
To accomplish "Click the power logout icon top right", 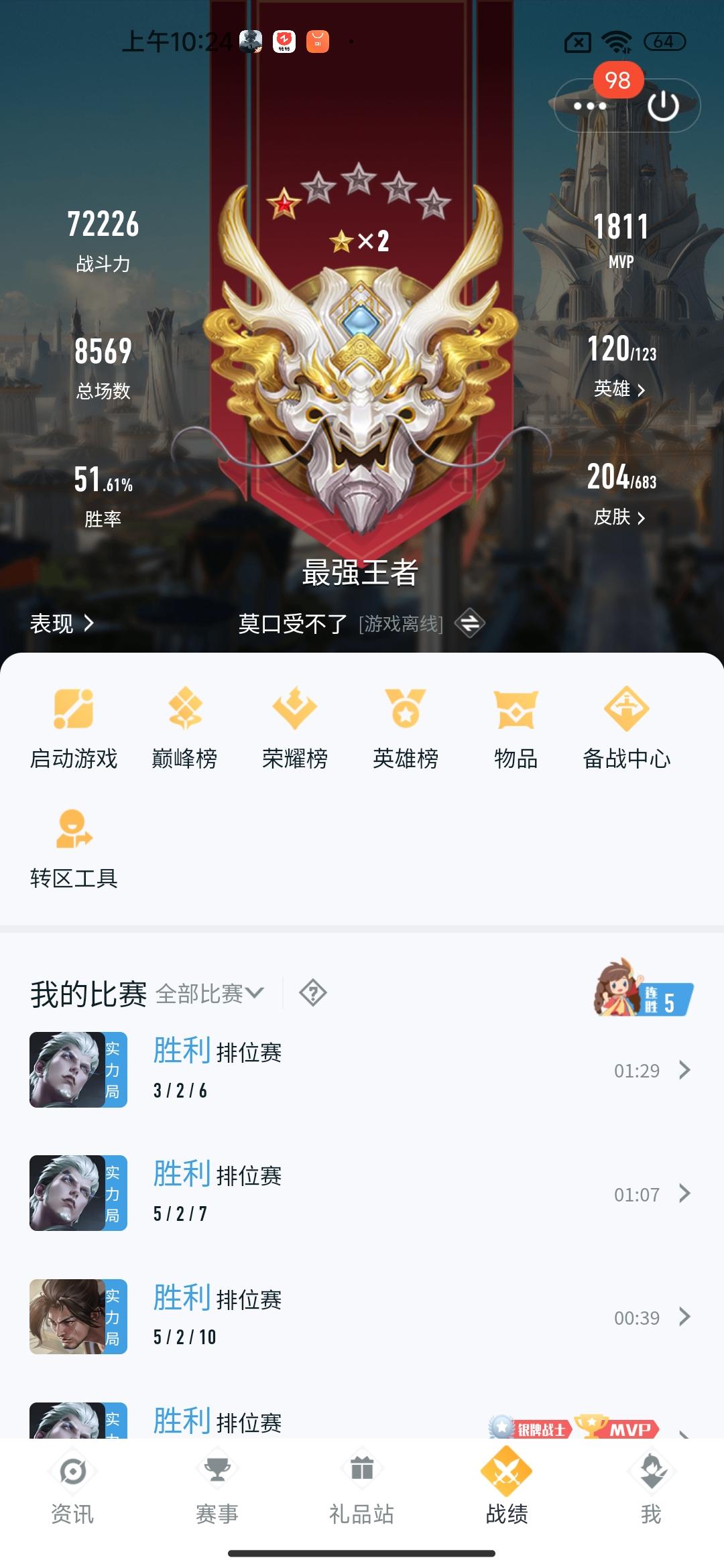I will [x=664, y=106].
